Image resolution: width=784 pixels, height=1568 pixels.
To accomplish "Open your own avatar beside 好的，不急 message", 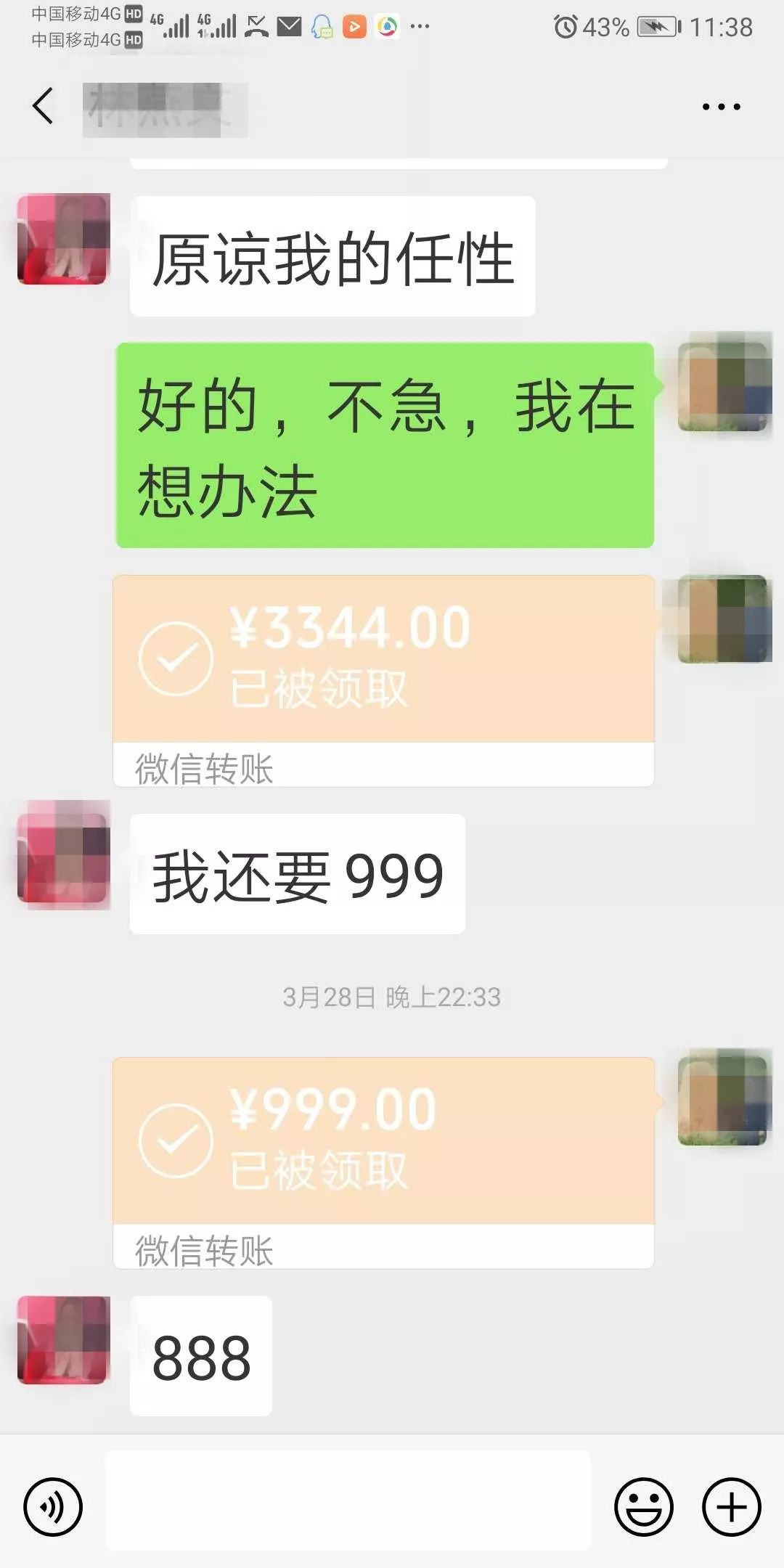I will tap(724, 386).
